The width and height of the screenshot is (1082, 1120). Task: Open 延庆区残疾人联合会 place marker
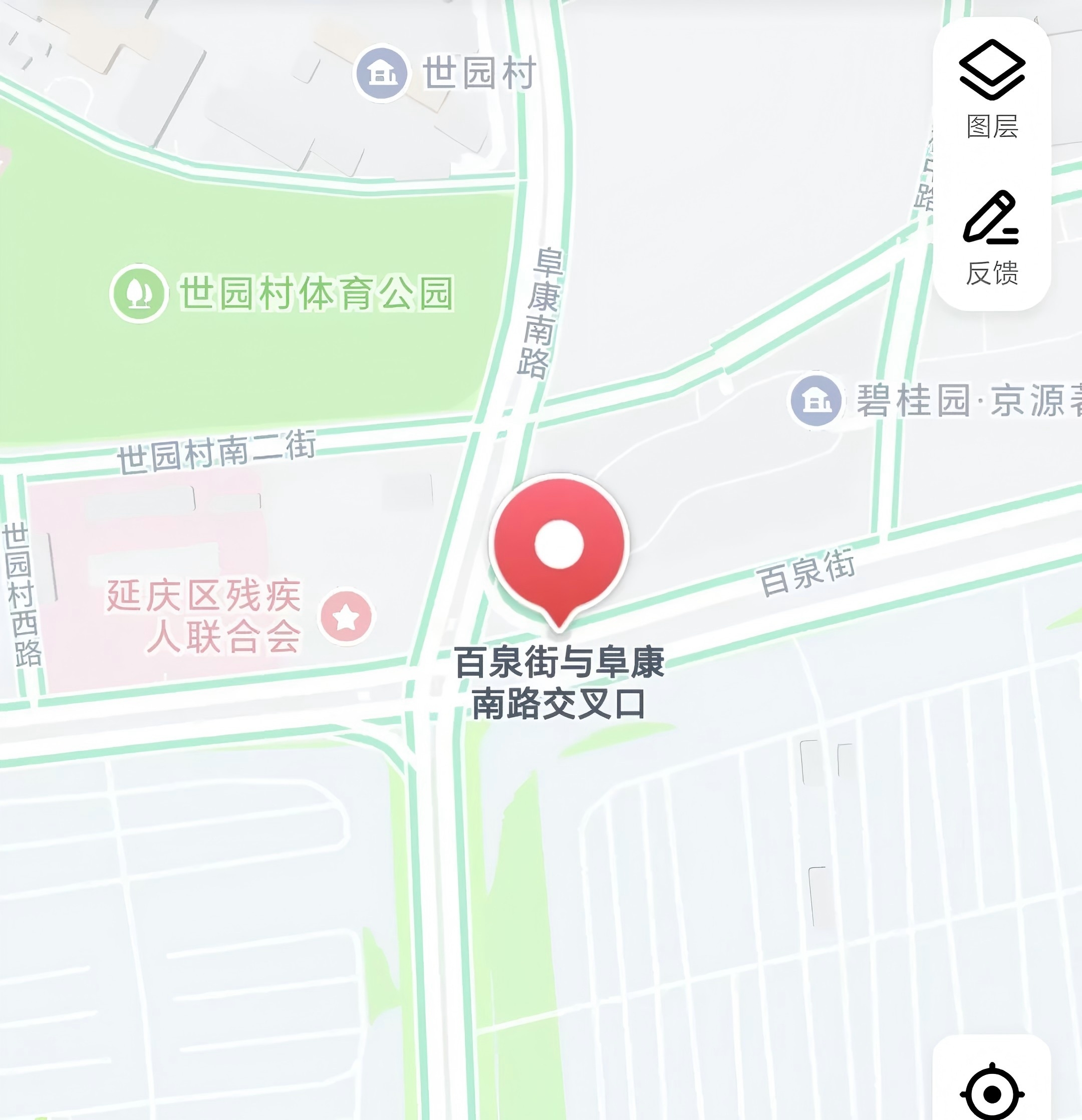[x=346, y=617]
